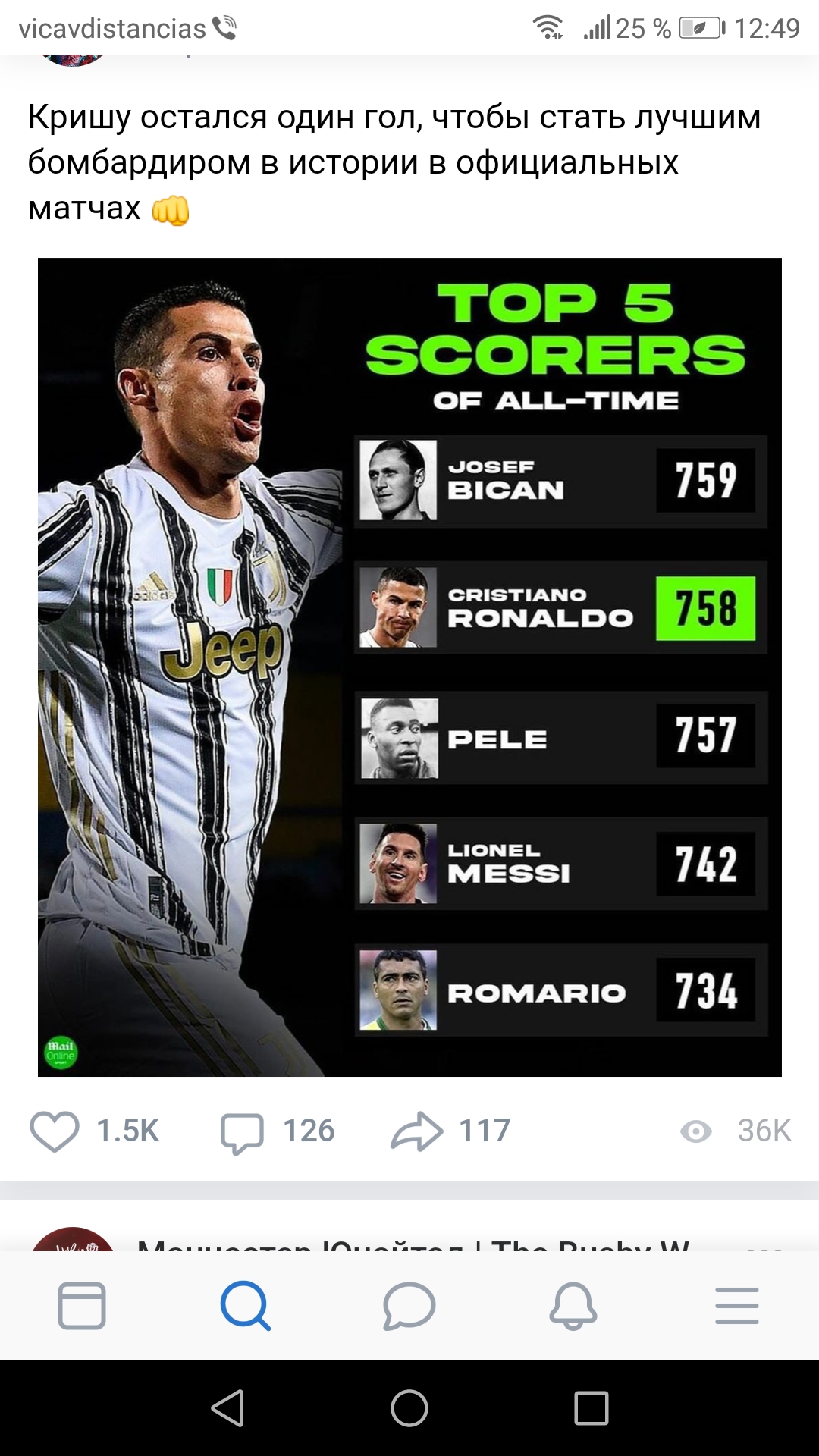Open comments on the top scorers post
Screen dimensions: 819x1456
243,1131
